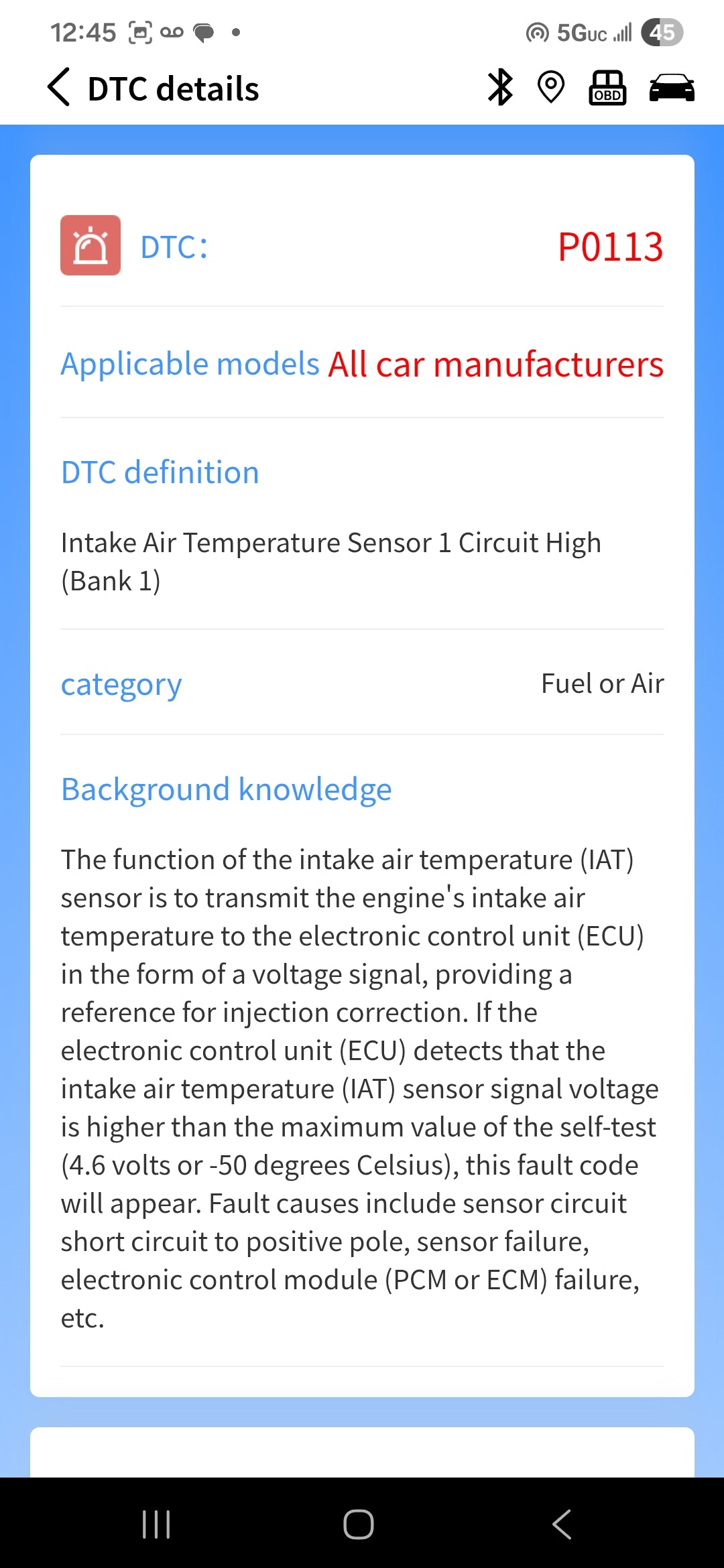Tap the screen capture icon in status bar
This screenshot has width=724, height=1568.
click(x=139, y=31)
